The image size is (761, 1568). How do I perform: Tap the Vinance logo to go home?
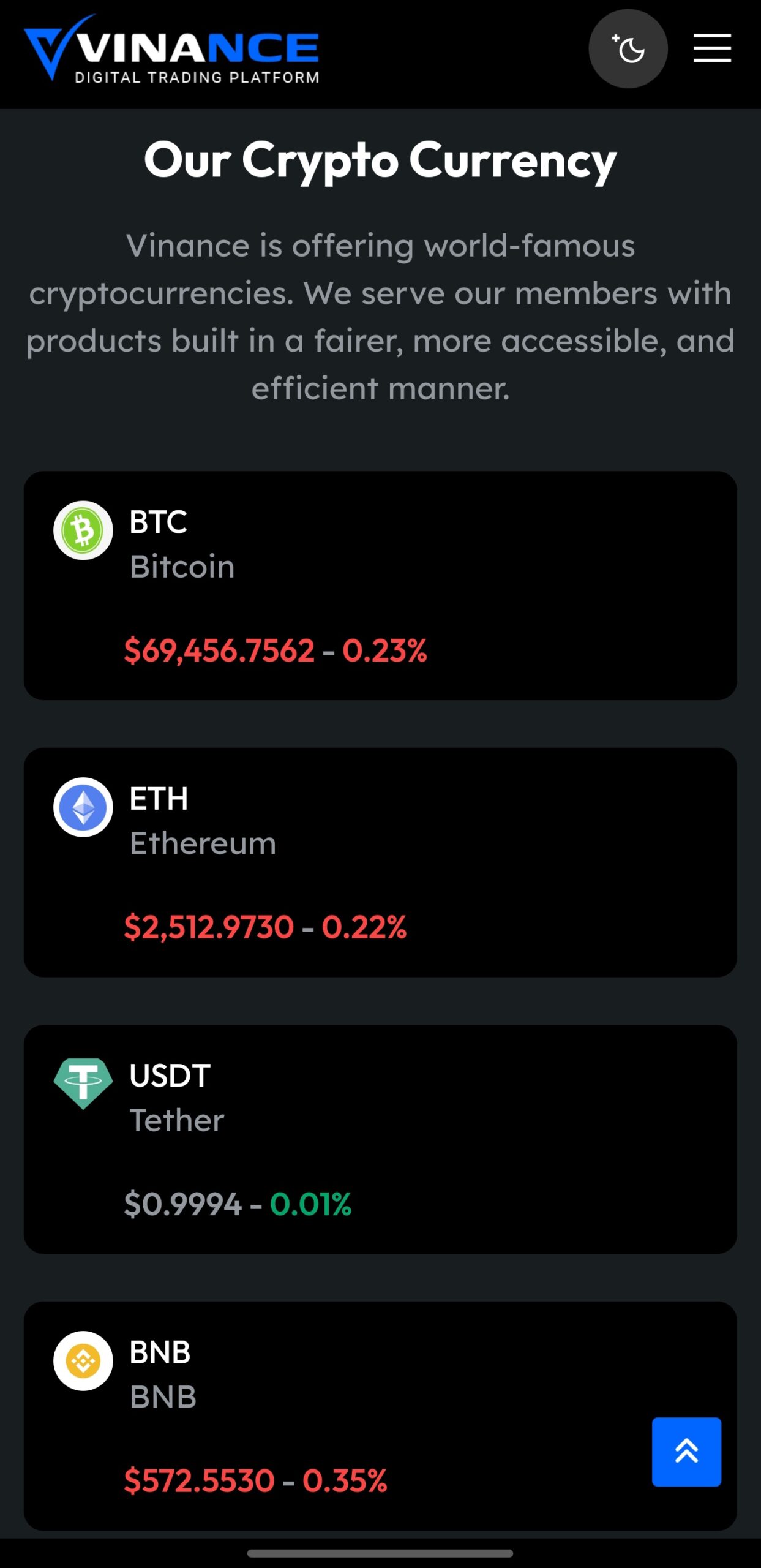(171, 48)
